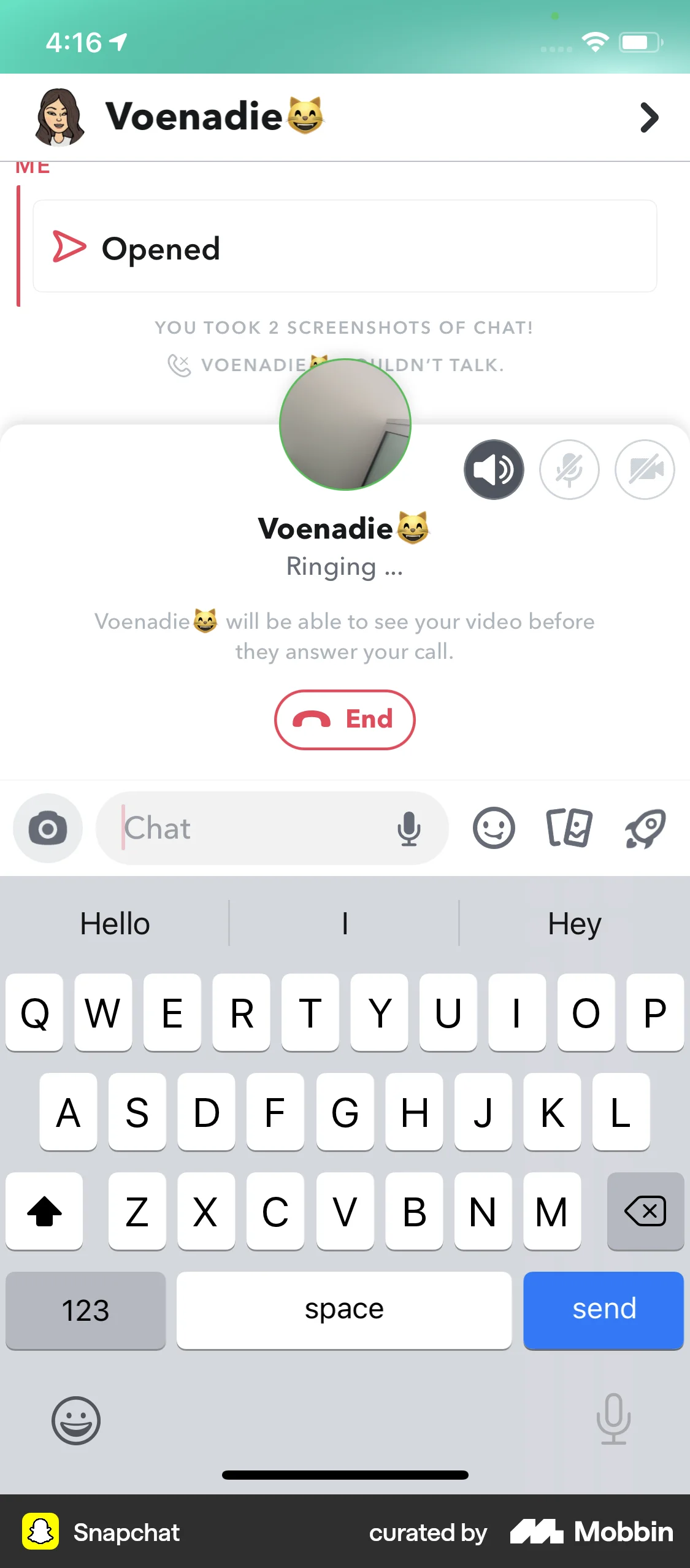Open the Games and Minis cards icon
Image resolution: width=690 pixels, height=1568 pixels.
[x=569, y=828]
